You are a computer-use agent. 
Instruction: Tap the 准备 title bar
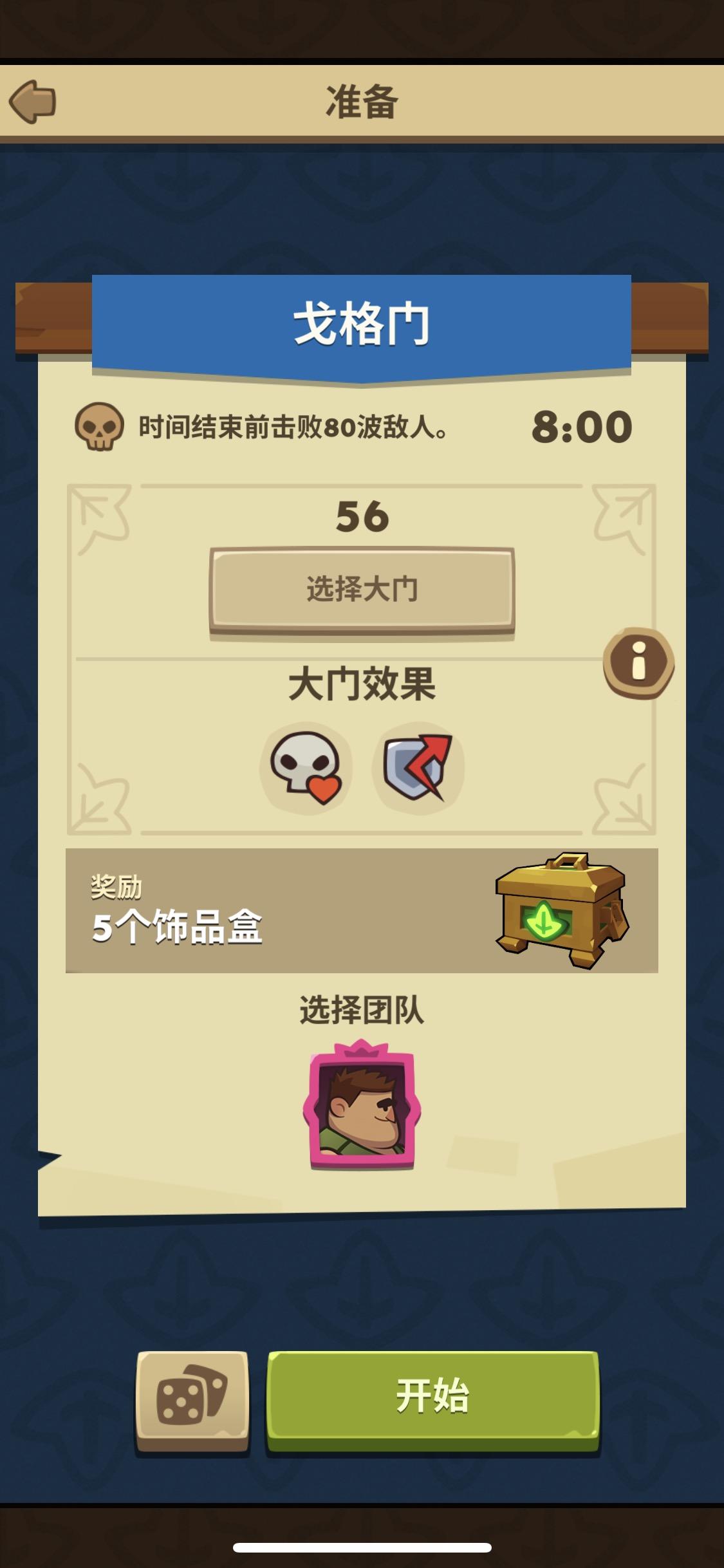click(362, 100)
